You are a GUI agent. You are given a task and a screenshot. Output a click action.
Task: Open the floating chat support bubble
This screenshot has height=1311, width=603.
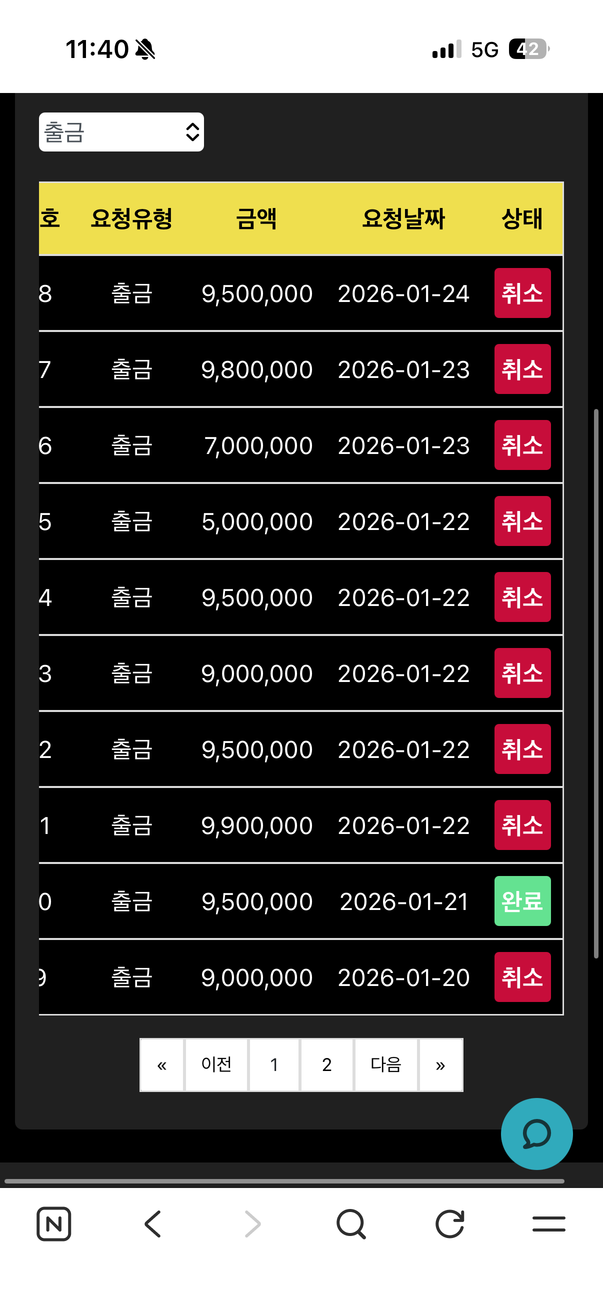click(x=537, y=1134)
